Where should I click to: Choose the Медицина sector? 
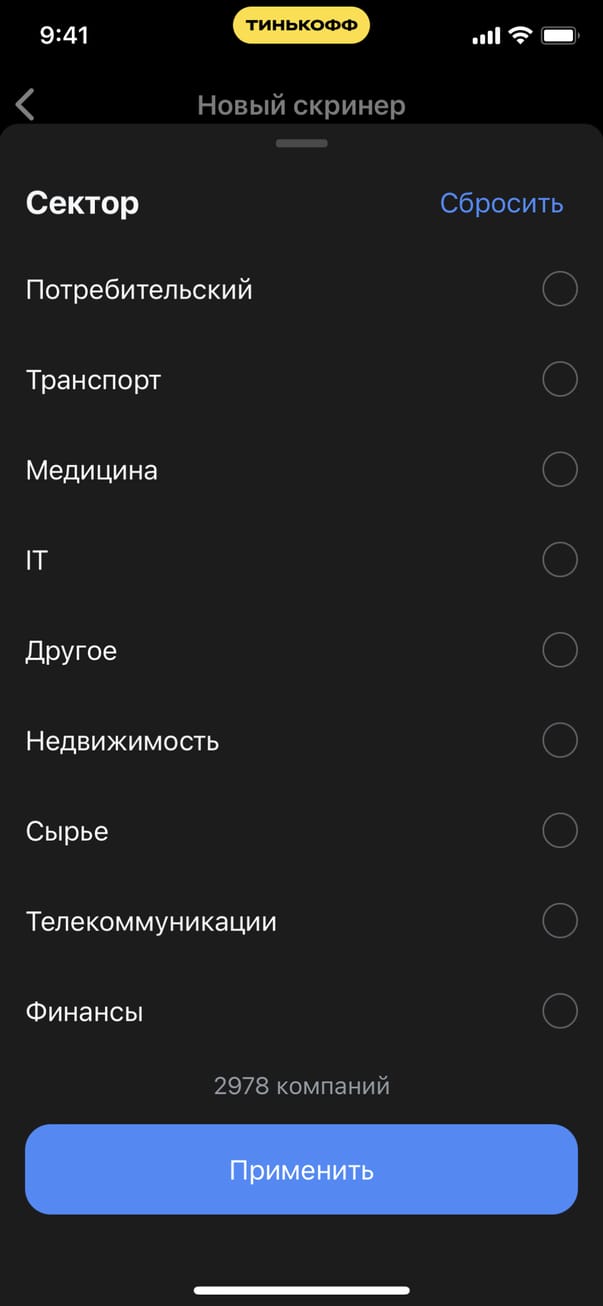pos(559,469)
